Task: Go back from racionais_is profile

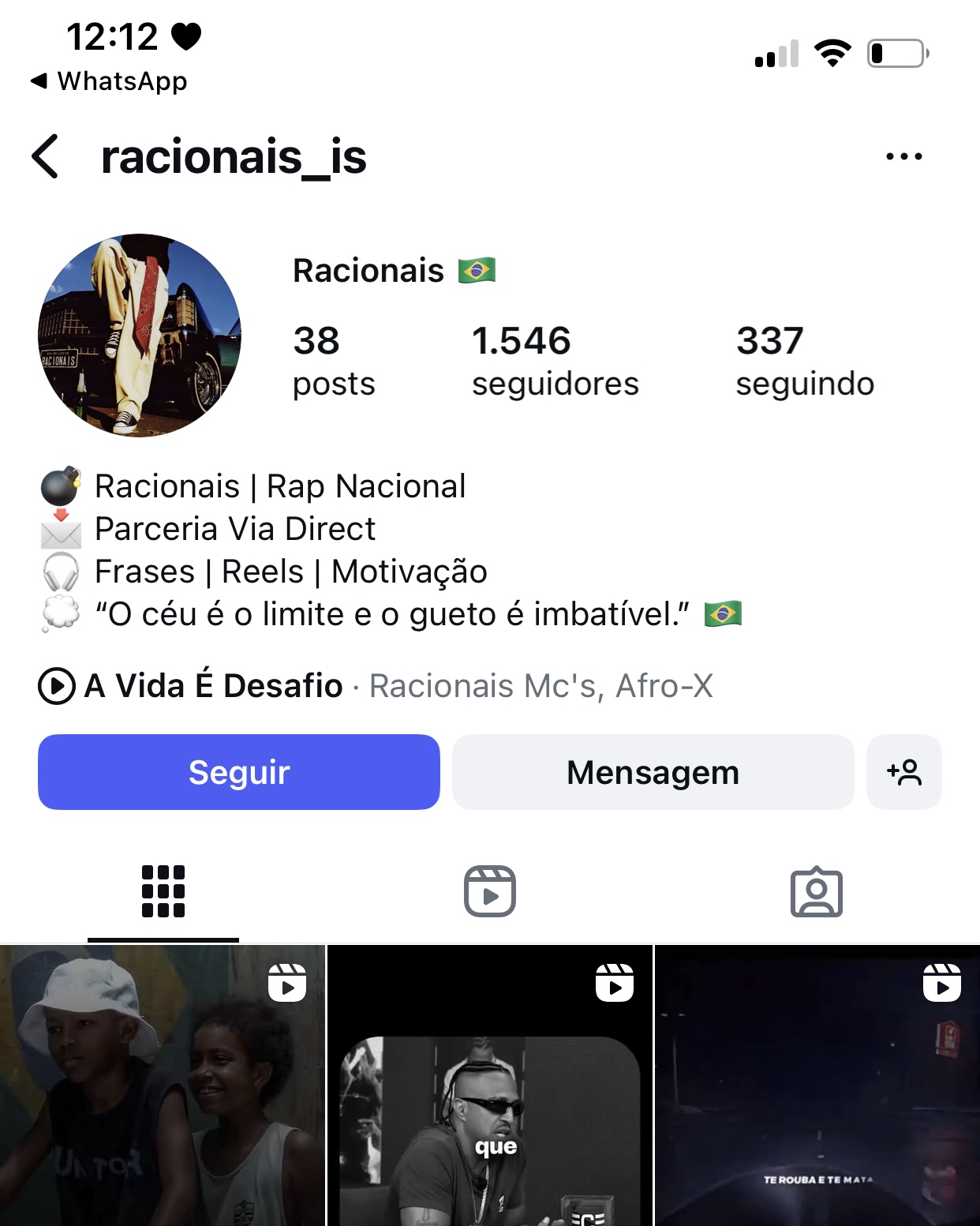Action: pyautogui.click(x=46, y=156)
